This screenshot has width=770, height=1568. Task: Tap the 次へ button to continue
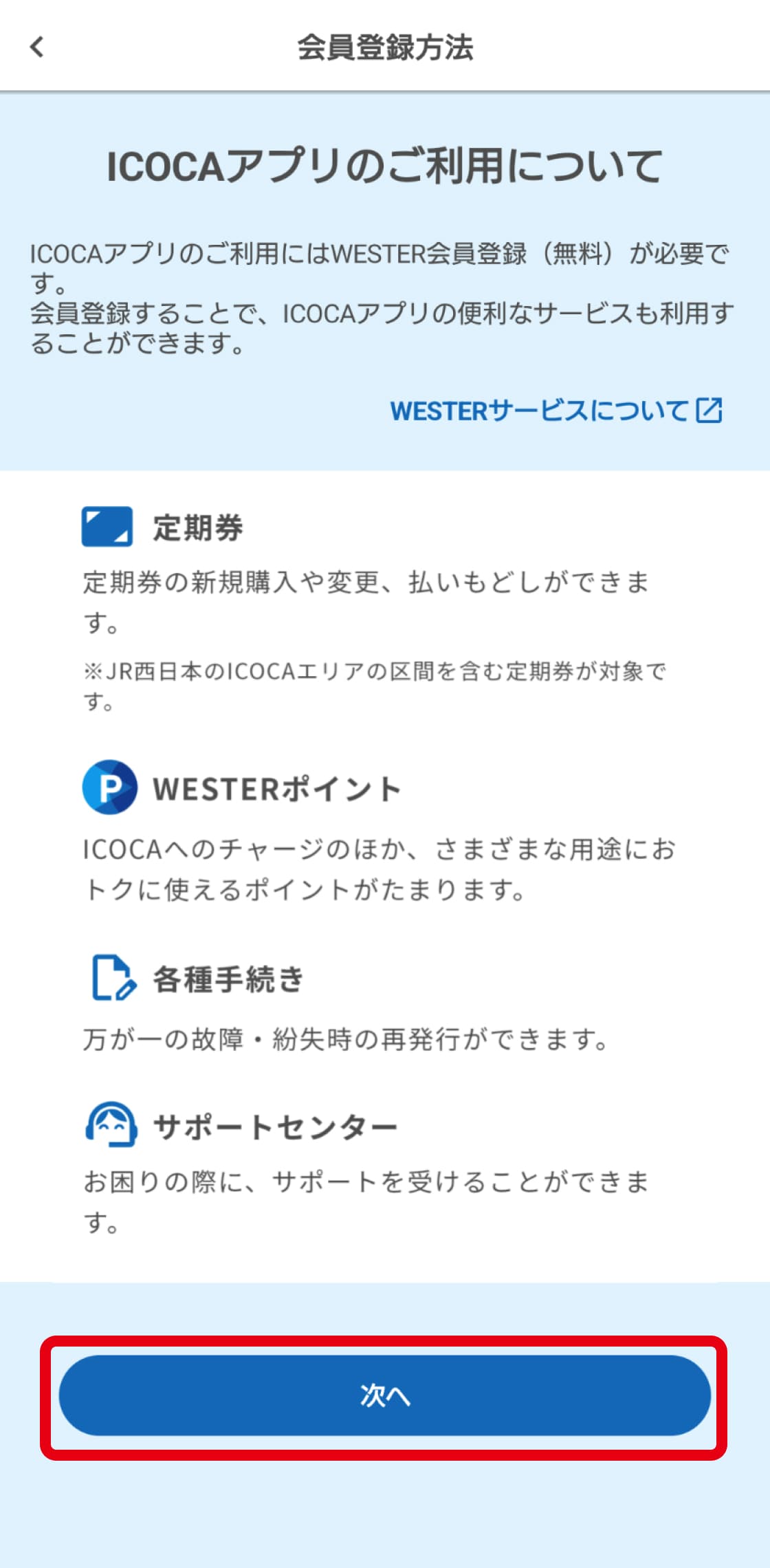[x=384, y=1395]
